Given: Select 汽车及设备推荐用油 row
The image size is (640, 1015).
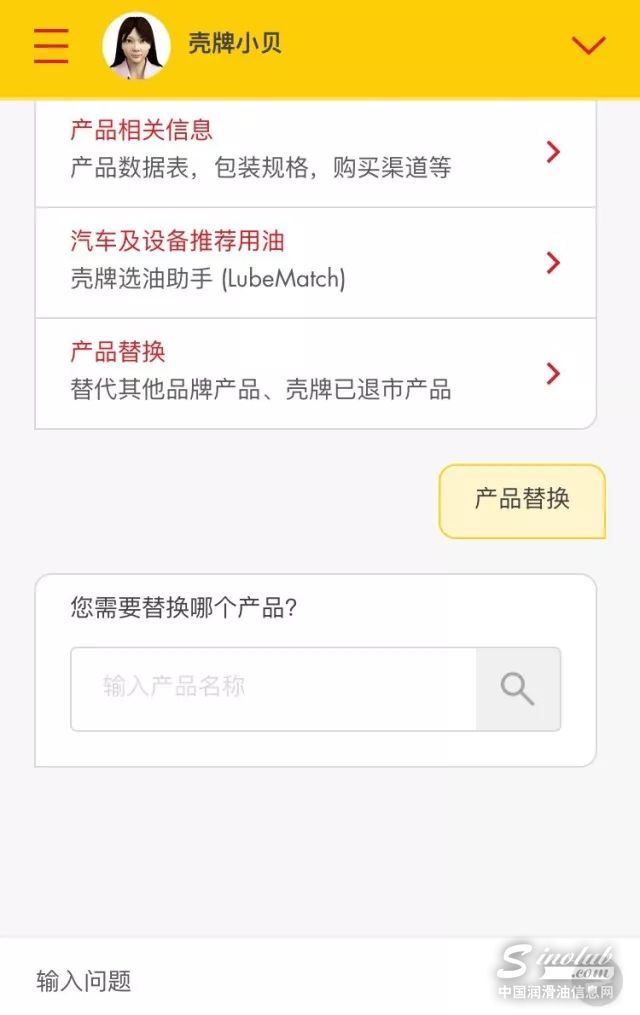Looking at the screenshot, I should click(x=315, y=263).
